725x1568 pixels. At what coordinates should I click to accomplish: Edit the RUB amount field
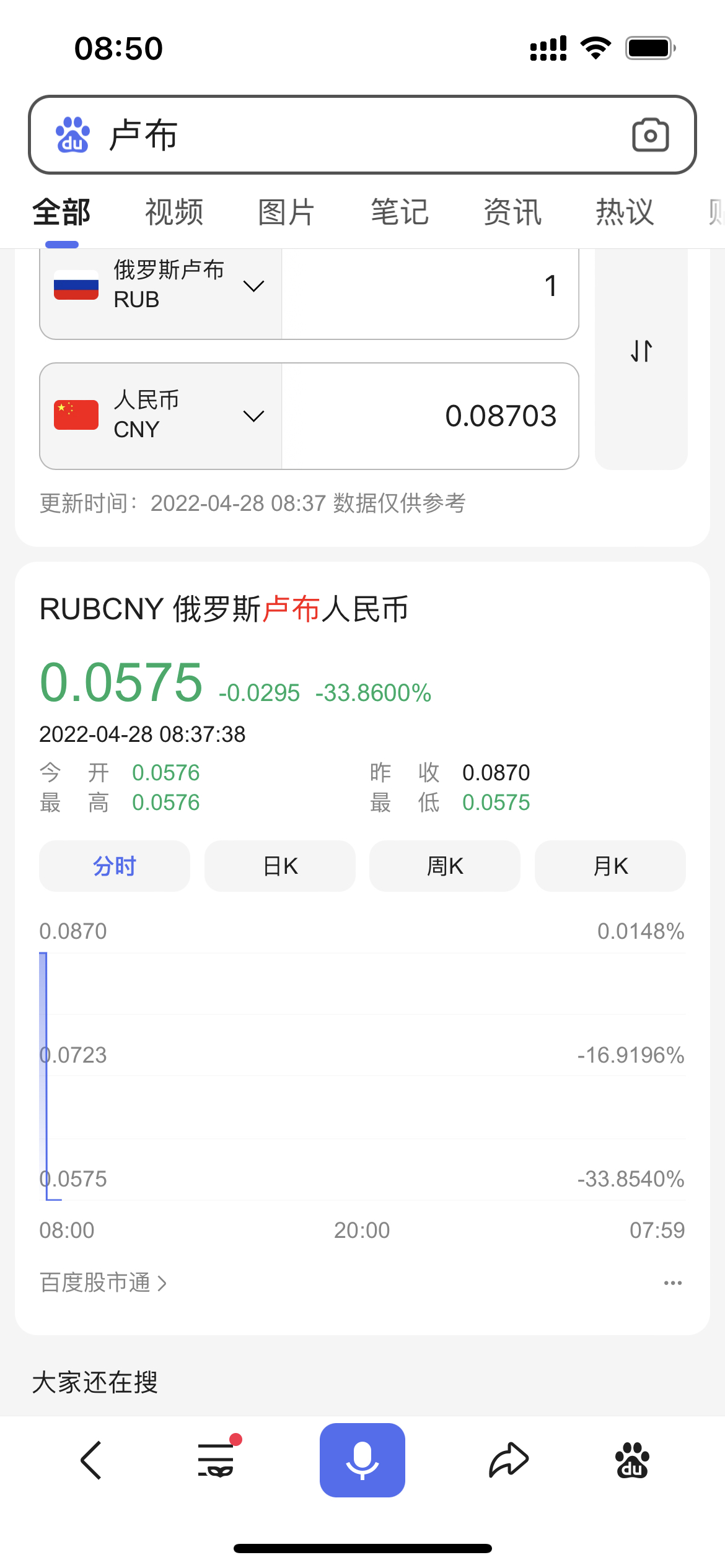[430, 285]
